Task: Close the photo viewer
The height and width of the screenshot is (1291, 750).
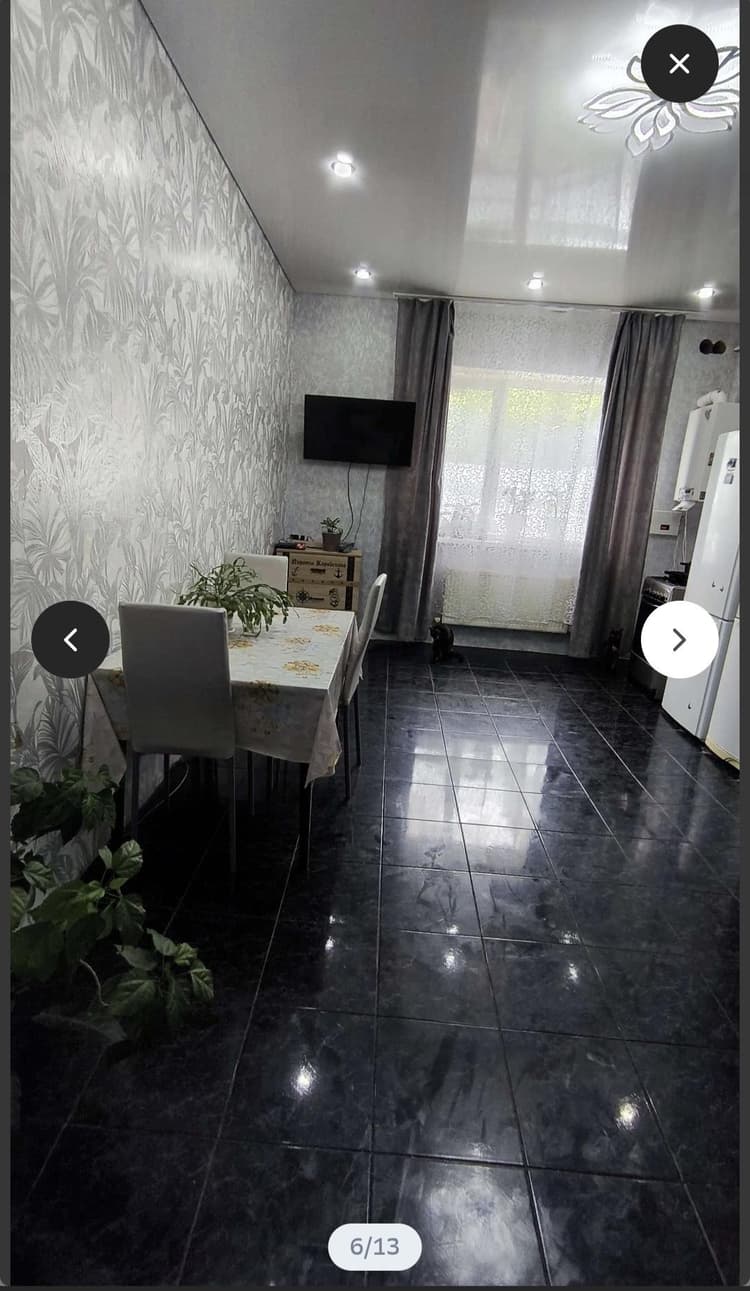Action: 680,64
